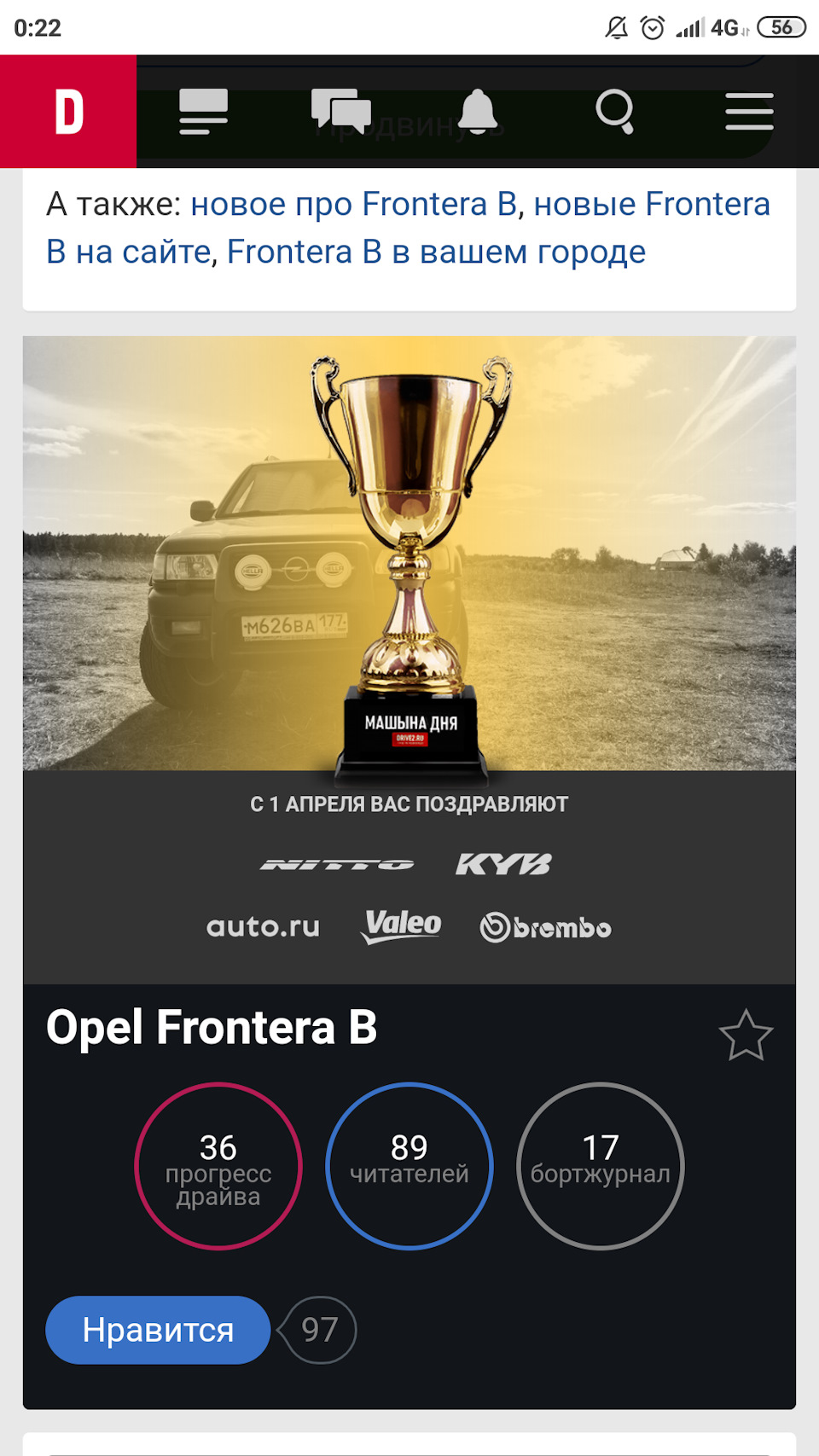Screen dimensions: 819x1456
Task: Open the news feed icon
Action: click(x=203, y=111)
